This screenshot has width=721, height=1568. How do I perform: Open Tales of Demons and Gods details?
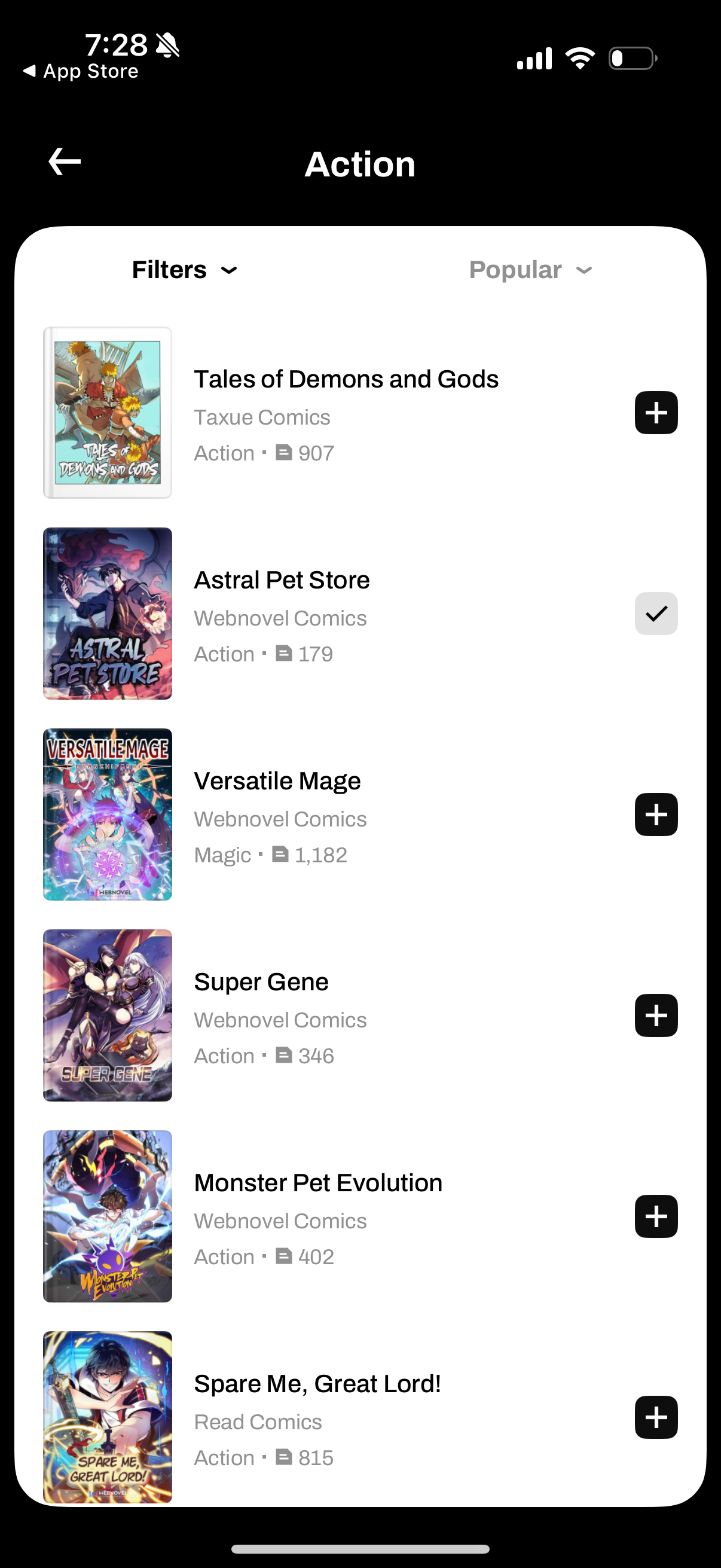pyautogui.click(x=346, y=378)
